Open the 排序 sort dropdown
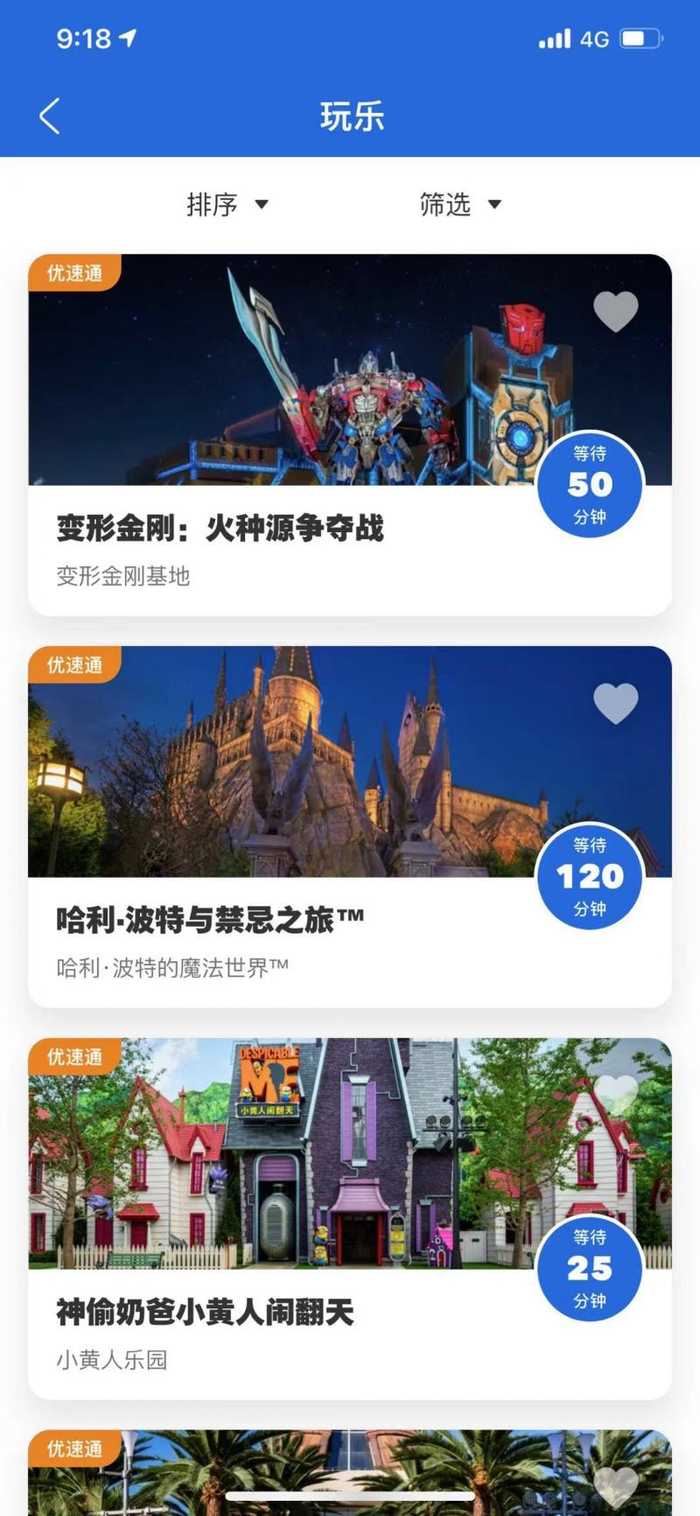The width and height of the screenshot is (700, 1516). tap(228, 205)
